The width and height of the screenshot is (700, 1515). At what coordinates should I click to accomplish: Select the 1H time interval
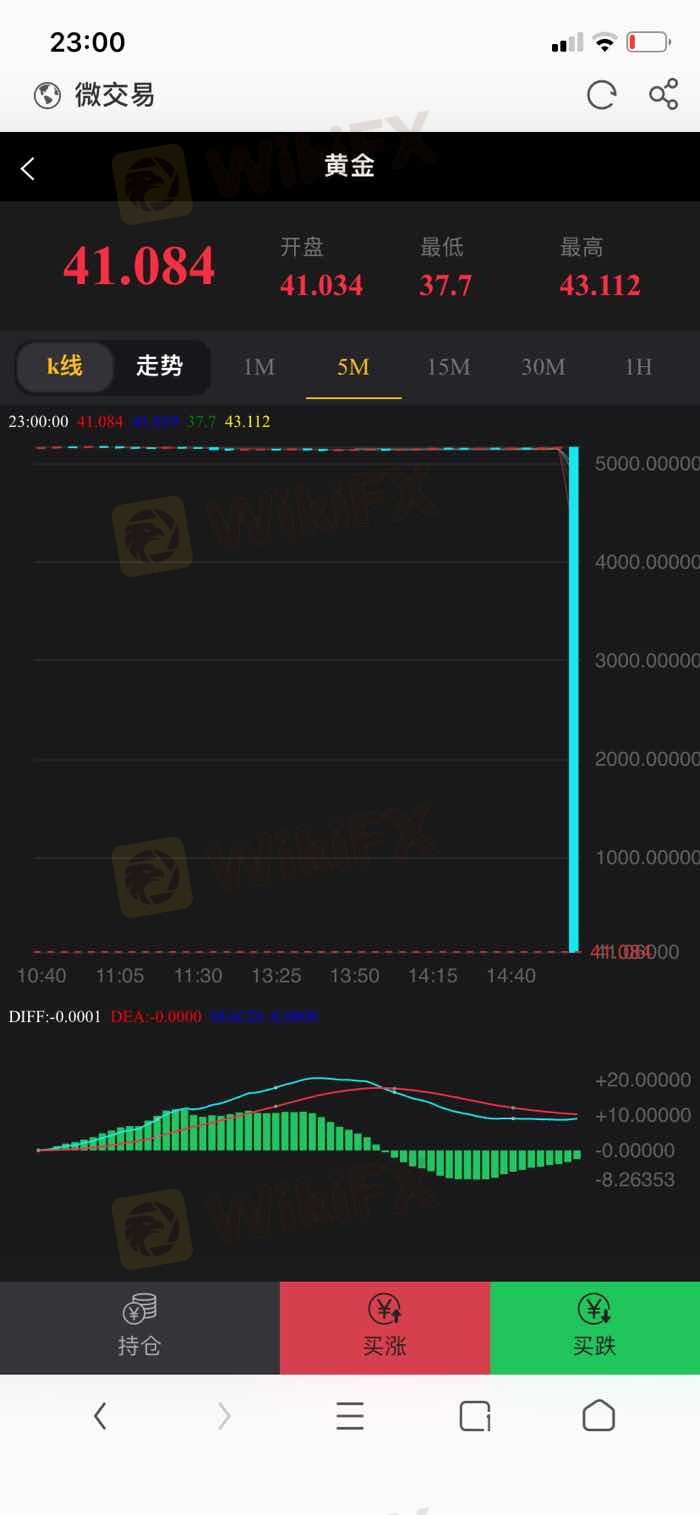coord(638,367)
